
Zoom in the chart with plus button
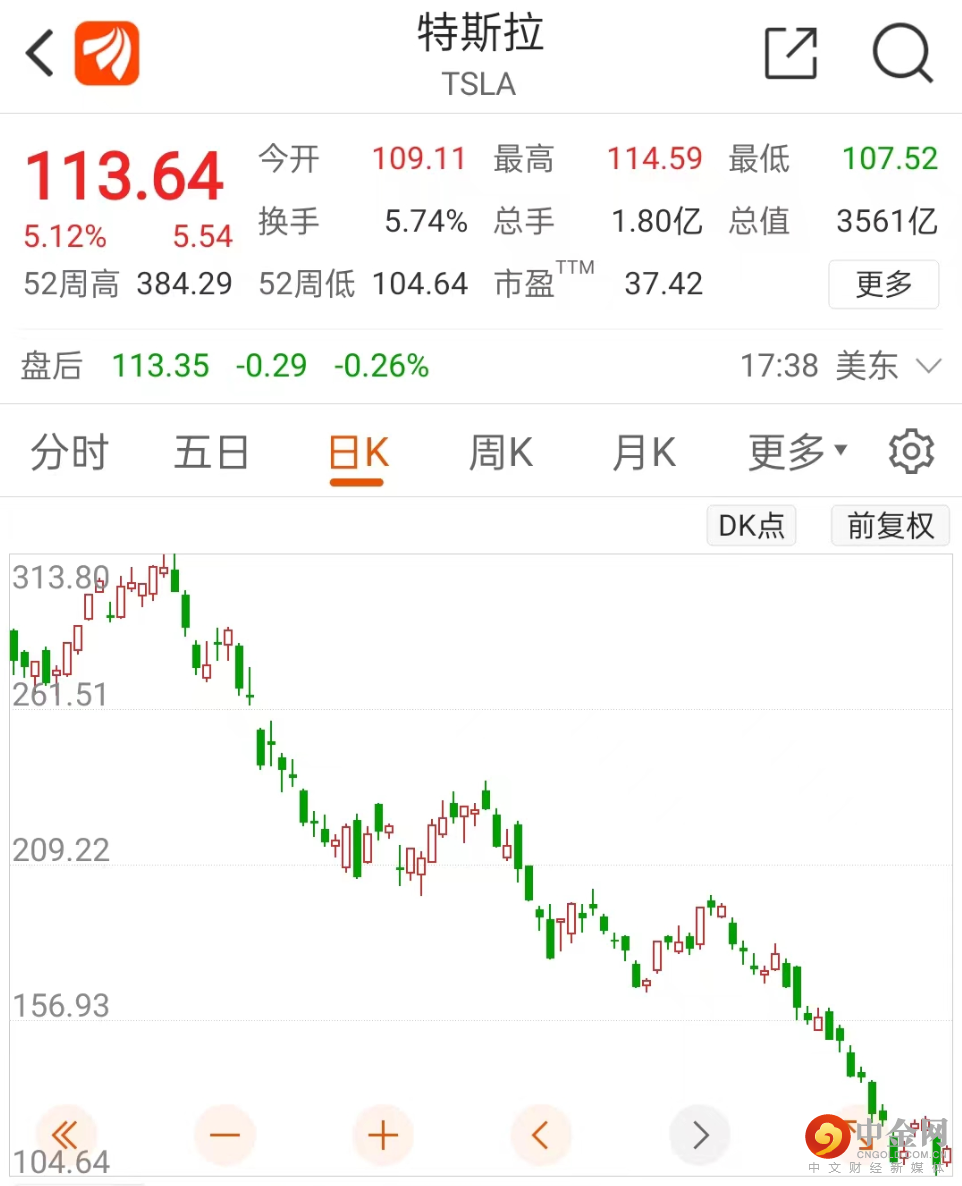382,1135
